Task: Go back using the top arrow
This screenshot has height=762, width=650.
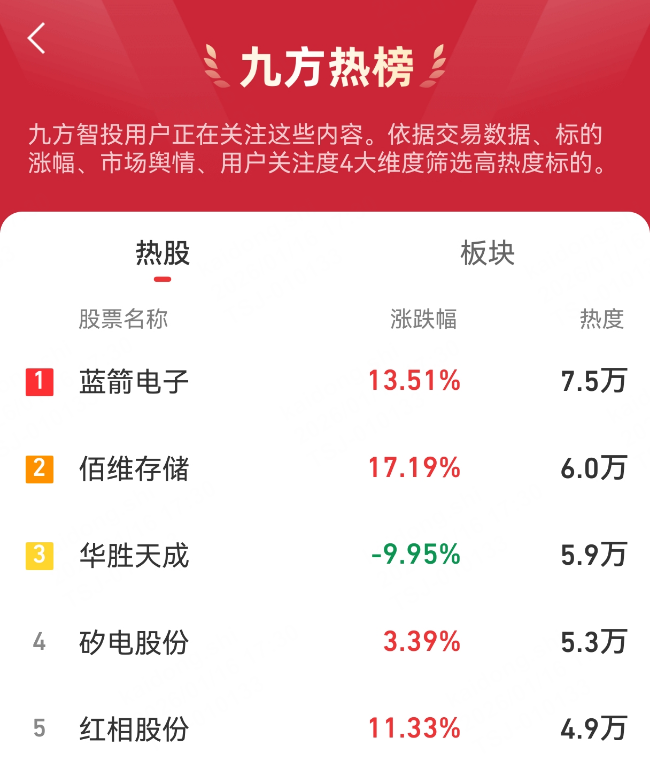Action: (37, 39)
